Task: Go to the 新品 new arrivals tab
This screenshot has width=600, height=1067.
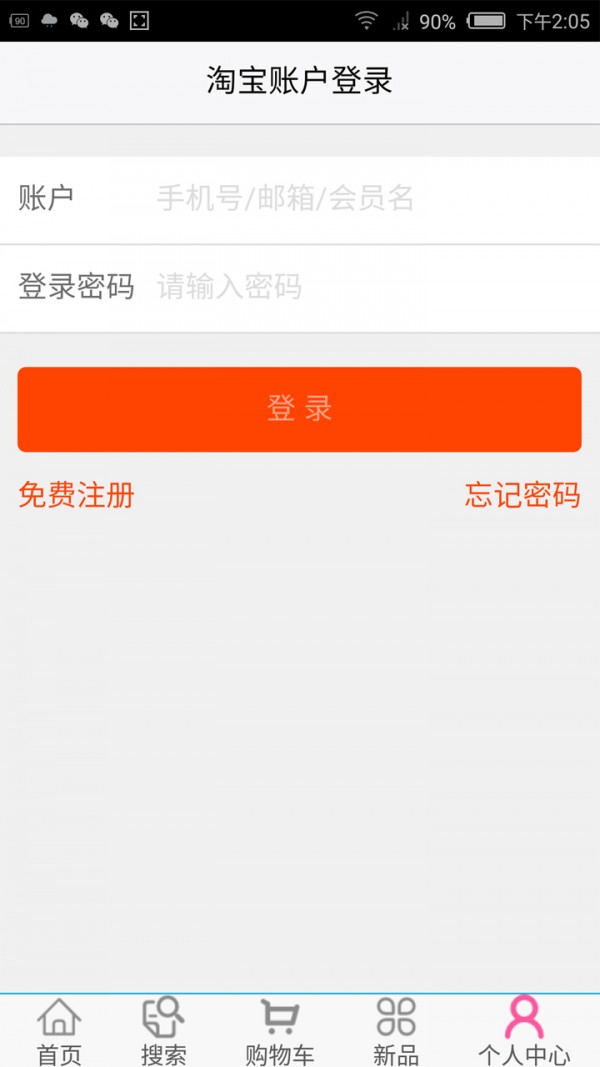Action: pyautogui.click(x=396, y=1030)
